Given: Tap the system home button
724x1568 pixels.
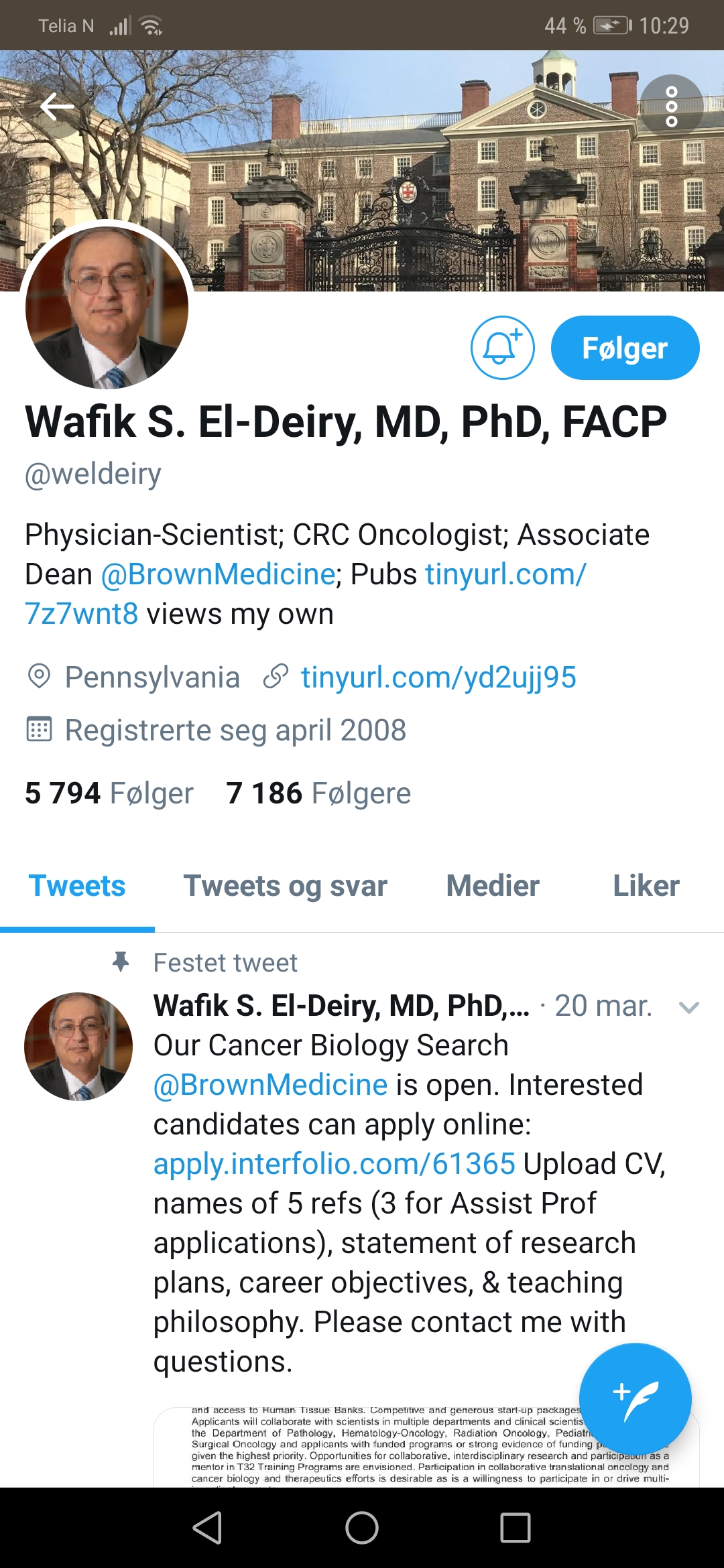Looking at the screenshot, I should point(362,1528).
